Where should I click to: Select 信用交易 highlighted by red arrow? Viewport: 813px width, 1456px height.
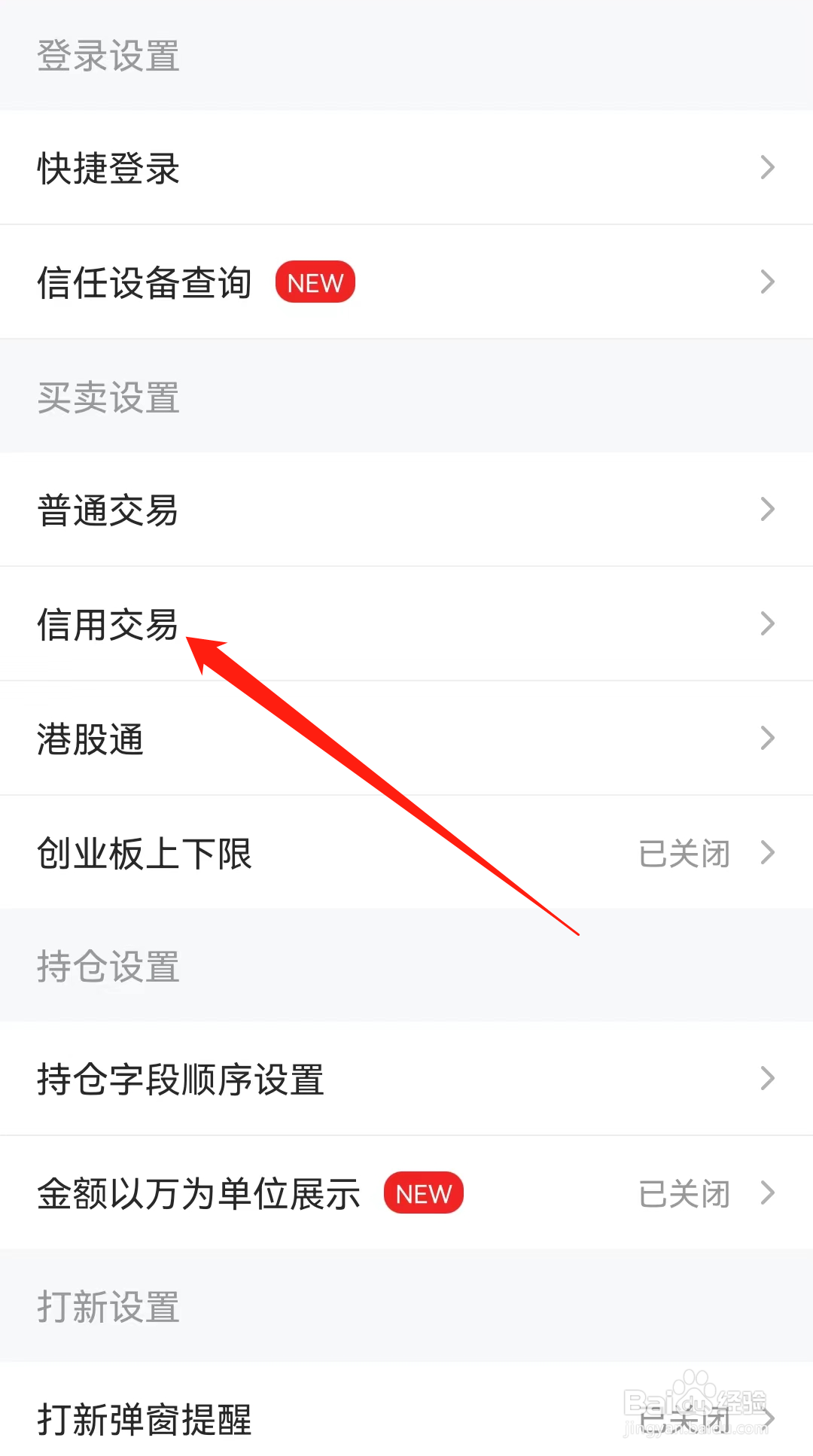coord(108,624)
